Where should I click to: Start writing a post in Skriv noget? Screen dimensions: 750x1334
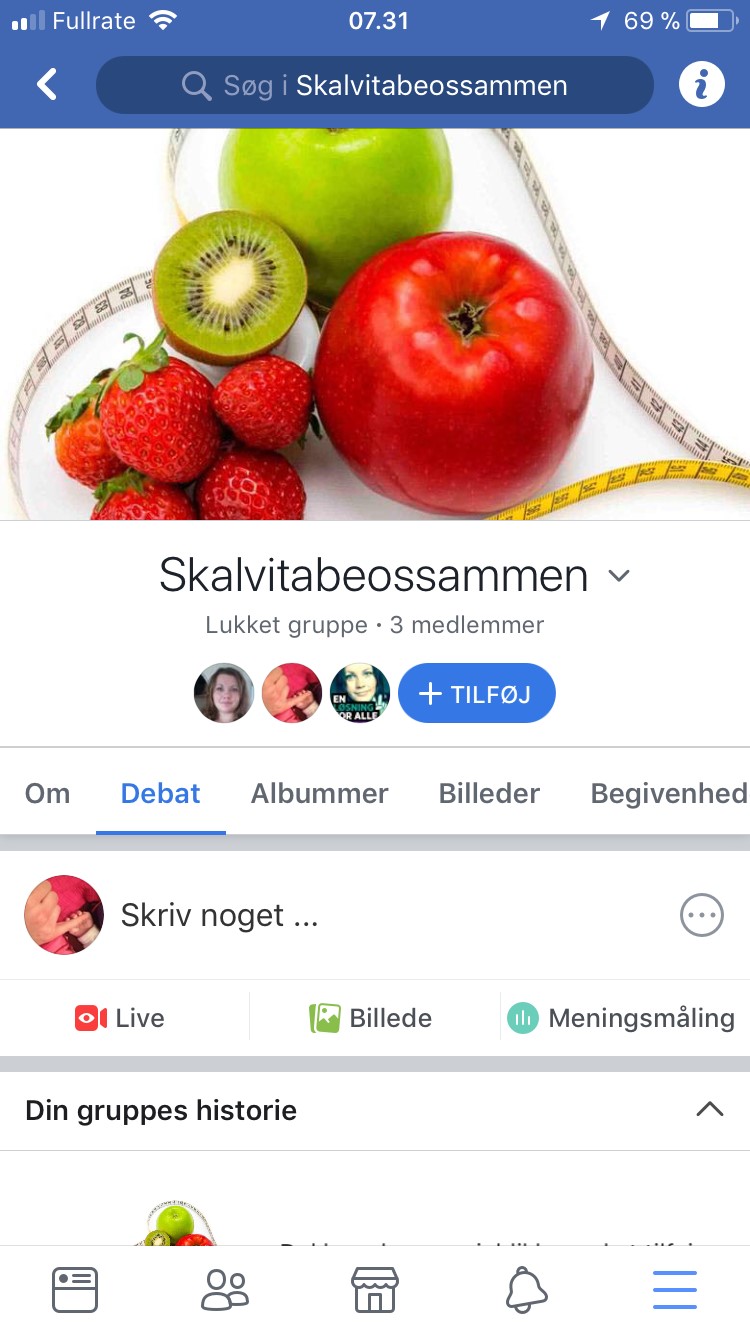pos(219,915)
